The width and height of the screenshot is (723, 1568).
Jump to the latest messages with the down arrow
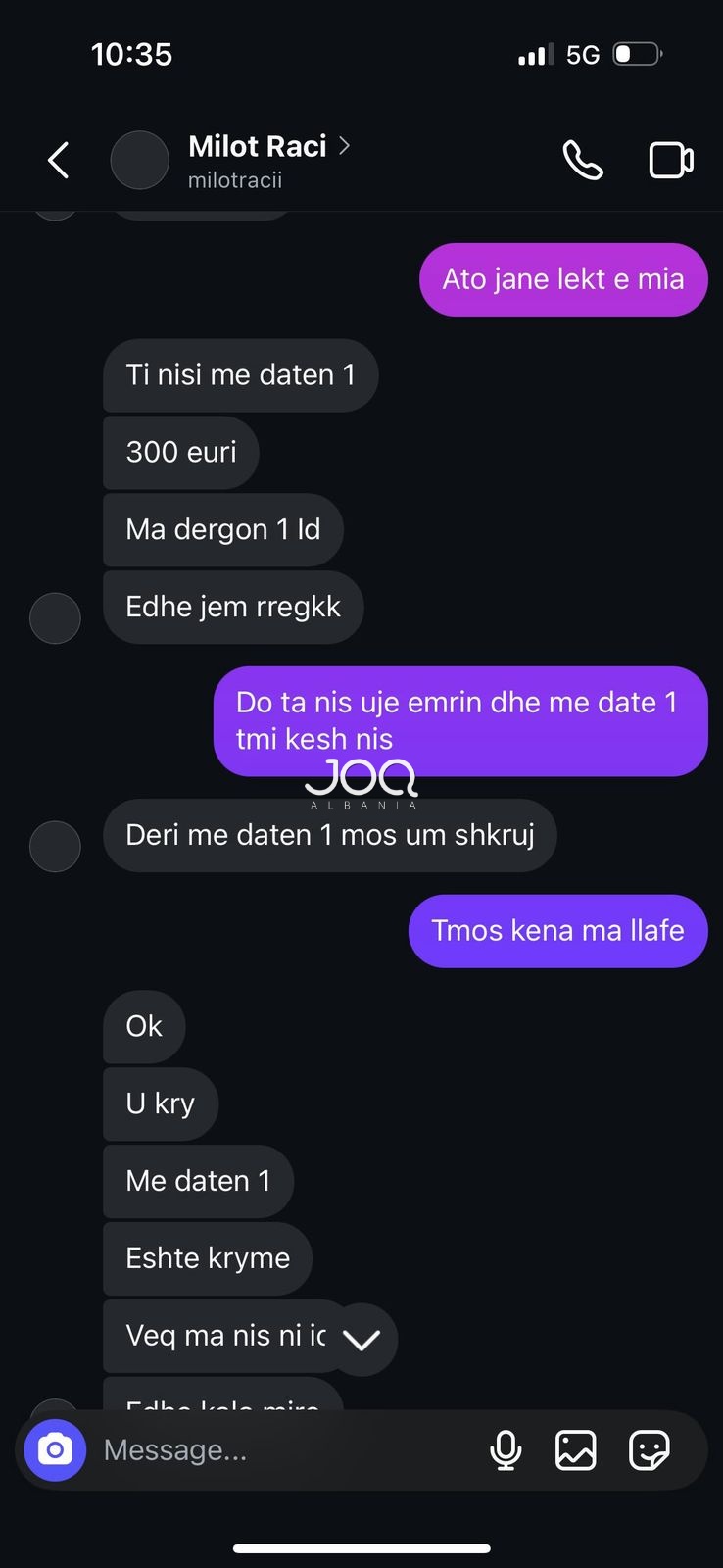tap(361, 1340)
